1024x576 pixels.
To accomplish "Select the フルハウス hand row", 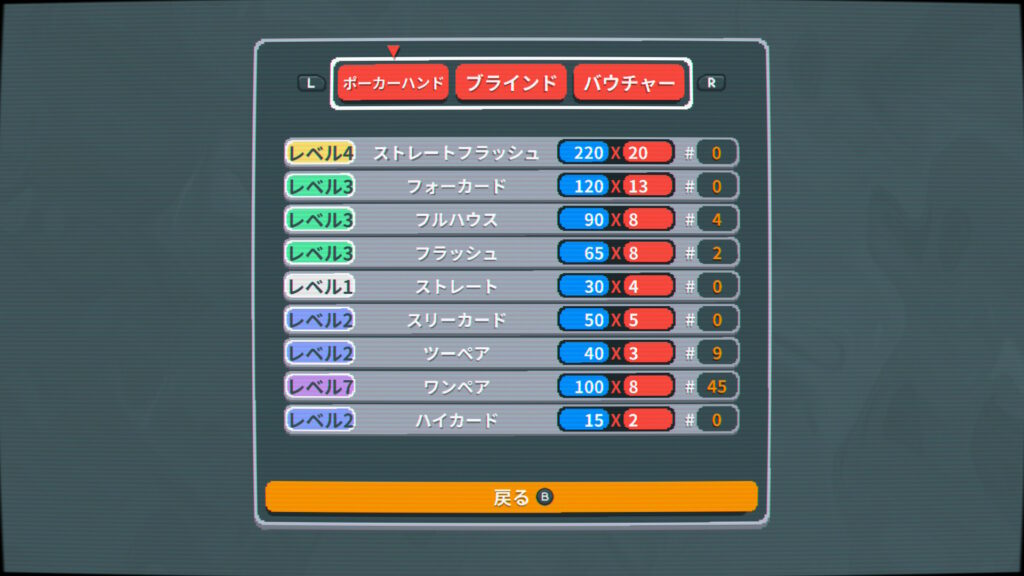I will 511,219.
